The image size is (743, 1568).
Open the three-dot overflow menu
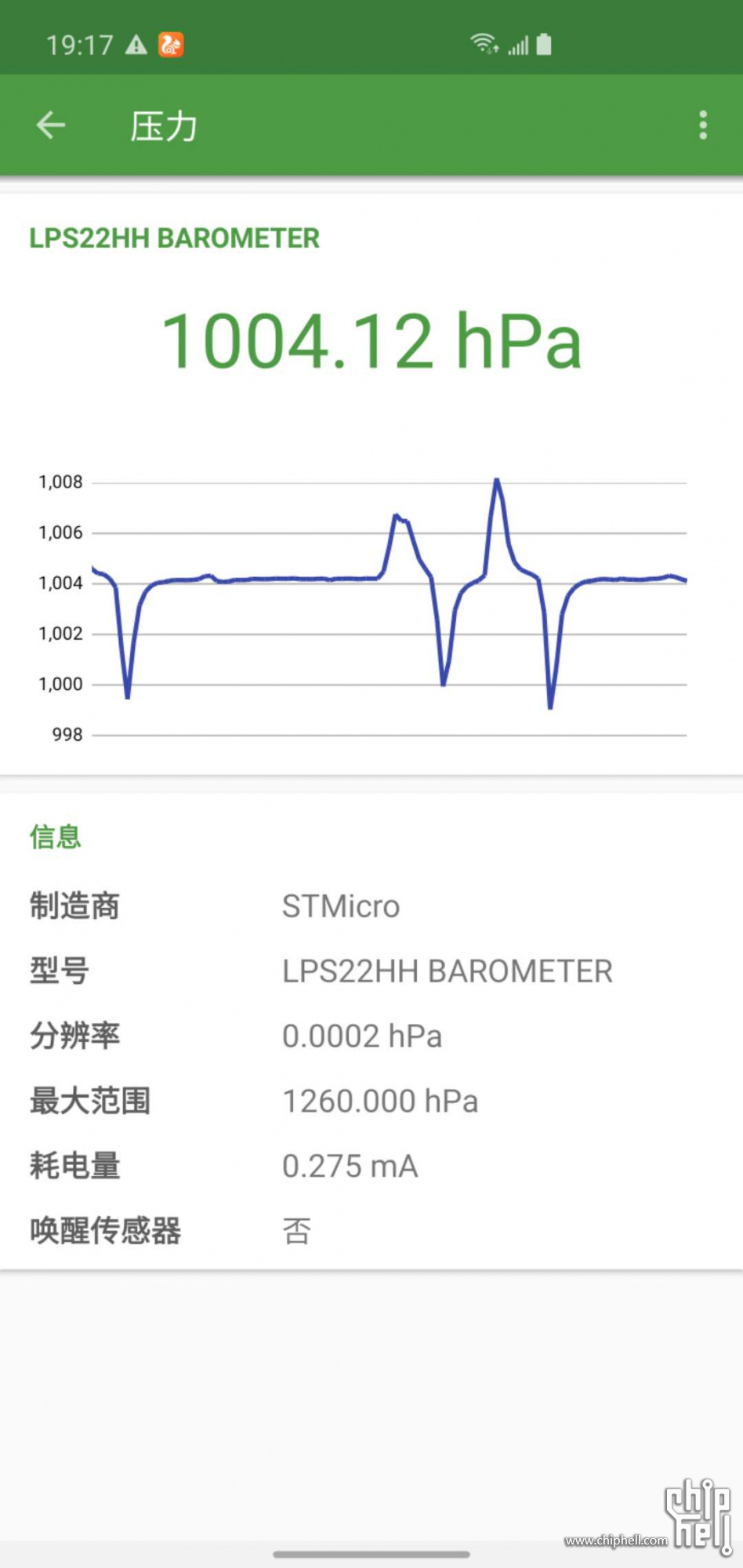coord(703,125)
